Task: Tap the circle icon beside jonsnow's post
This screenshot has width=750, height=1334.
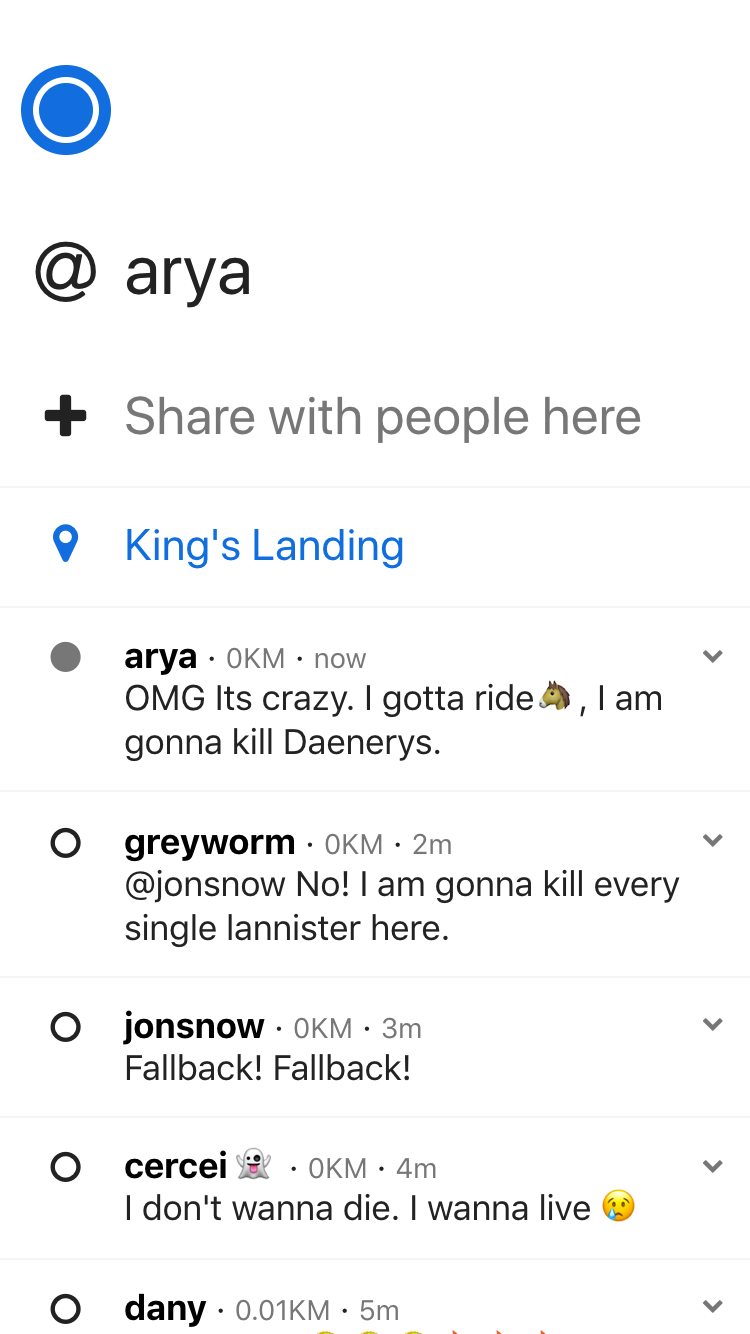Action: click(66, 1027)
